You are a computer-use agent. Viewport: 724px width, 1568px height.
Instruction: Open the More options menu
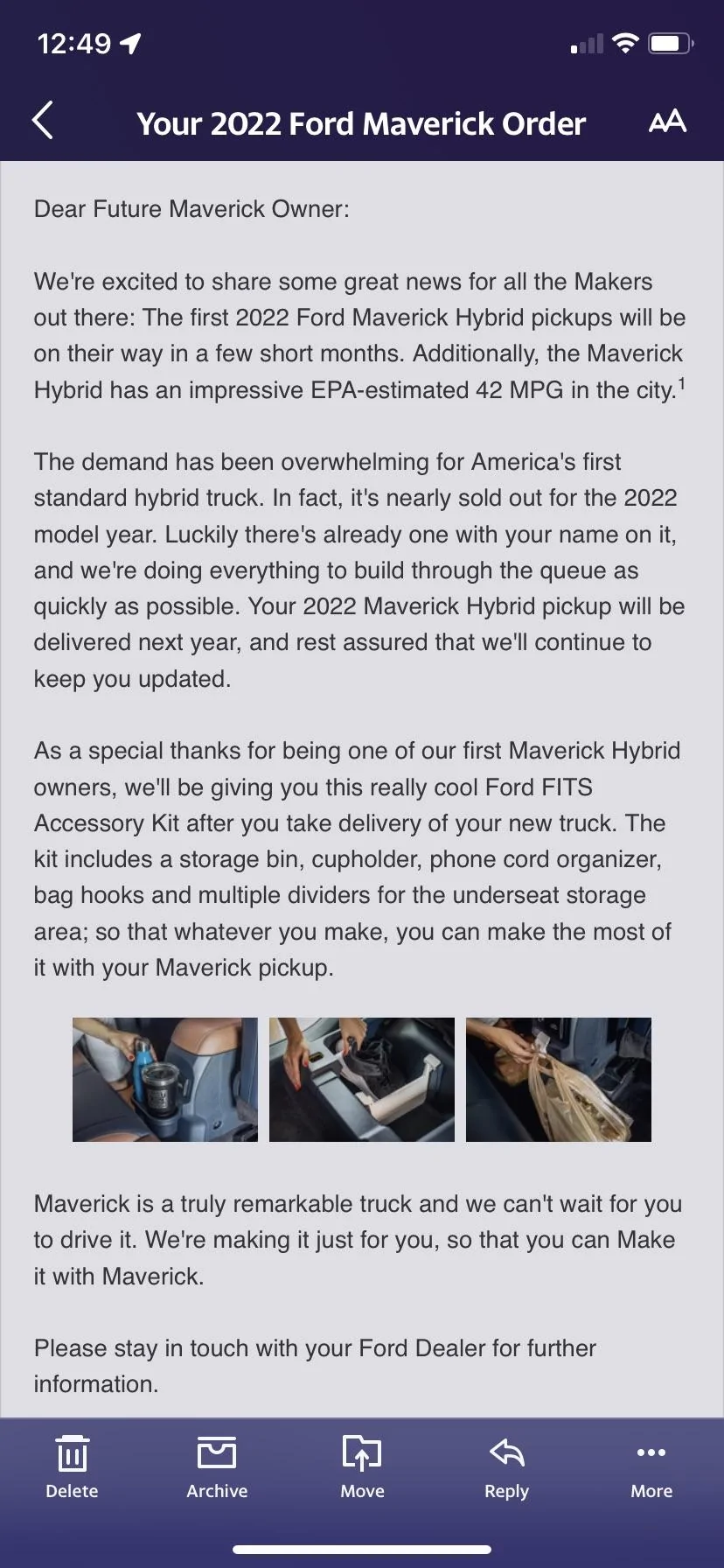tap(651, 1467)
